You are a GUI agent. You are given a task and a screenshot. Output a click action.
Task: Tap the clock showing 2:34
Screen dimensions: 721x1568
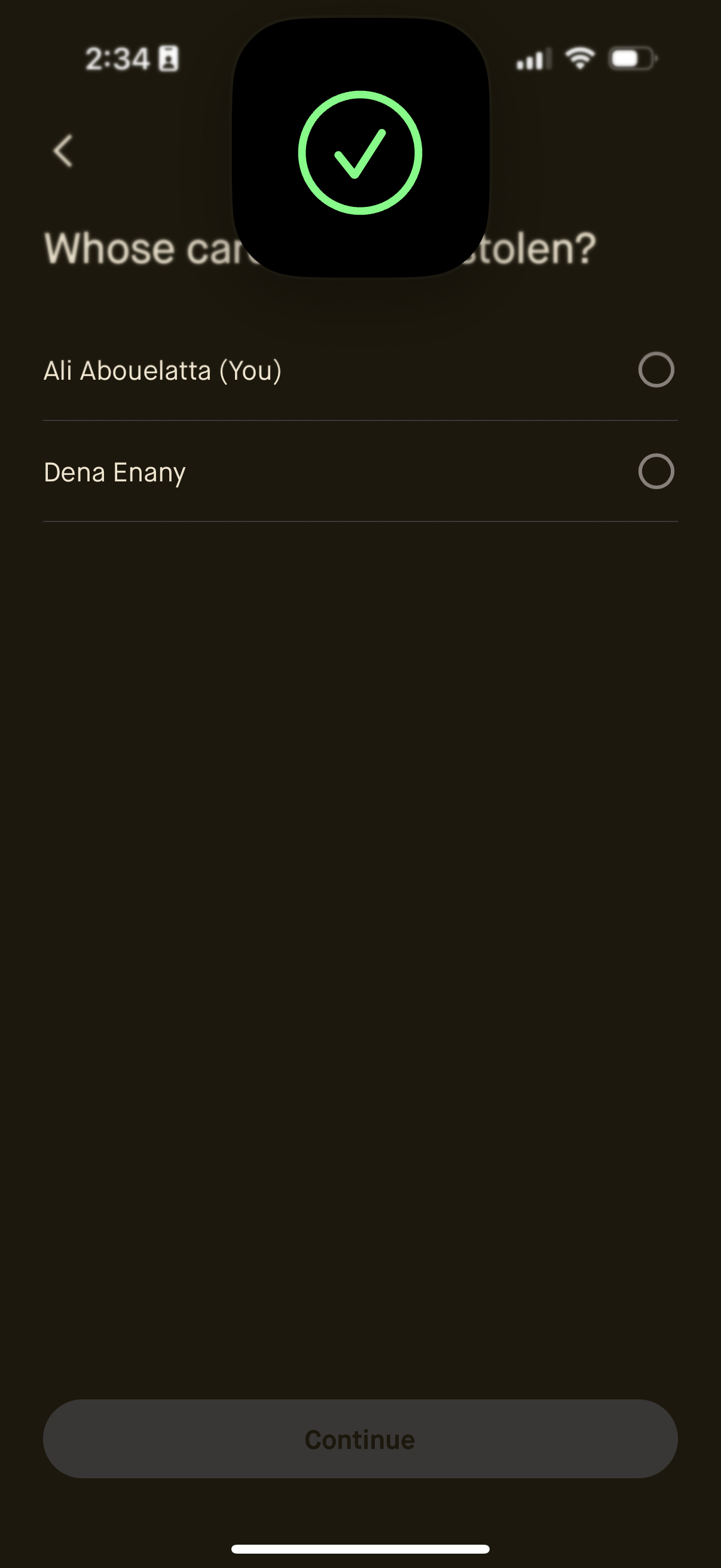[x=119, y=57]
